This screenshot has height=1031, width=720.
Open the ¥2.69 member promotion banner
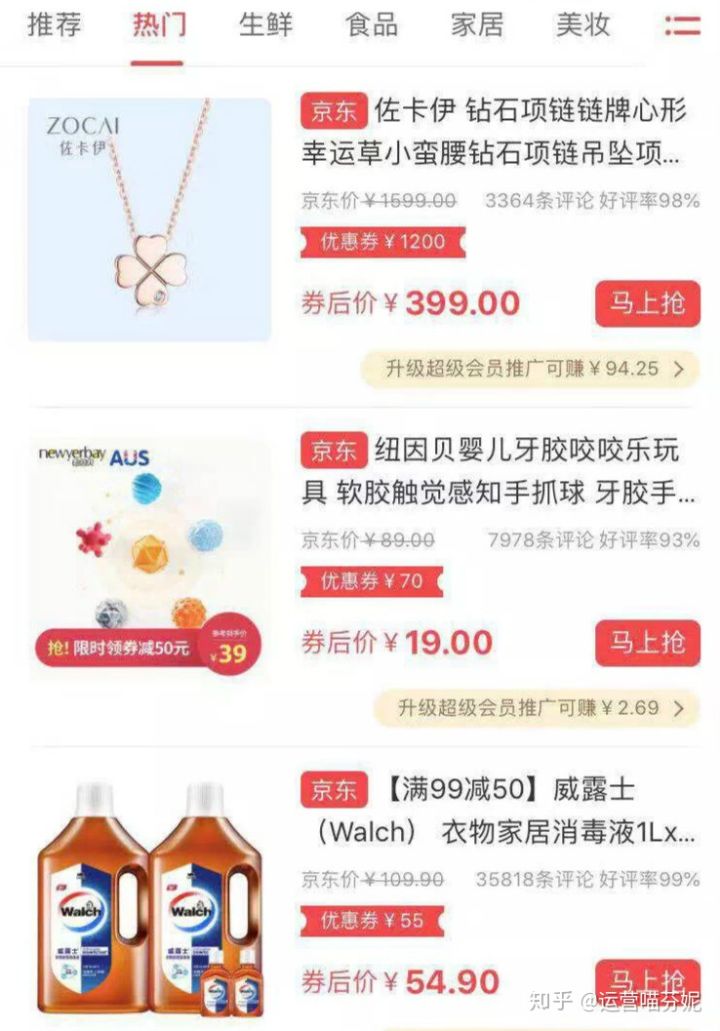(536, 708)
